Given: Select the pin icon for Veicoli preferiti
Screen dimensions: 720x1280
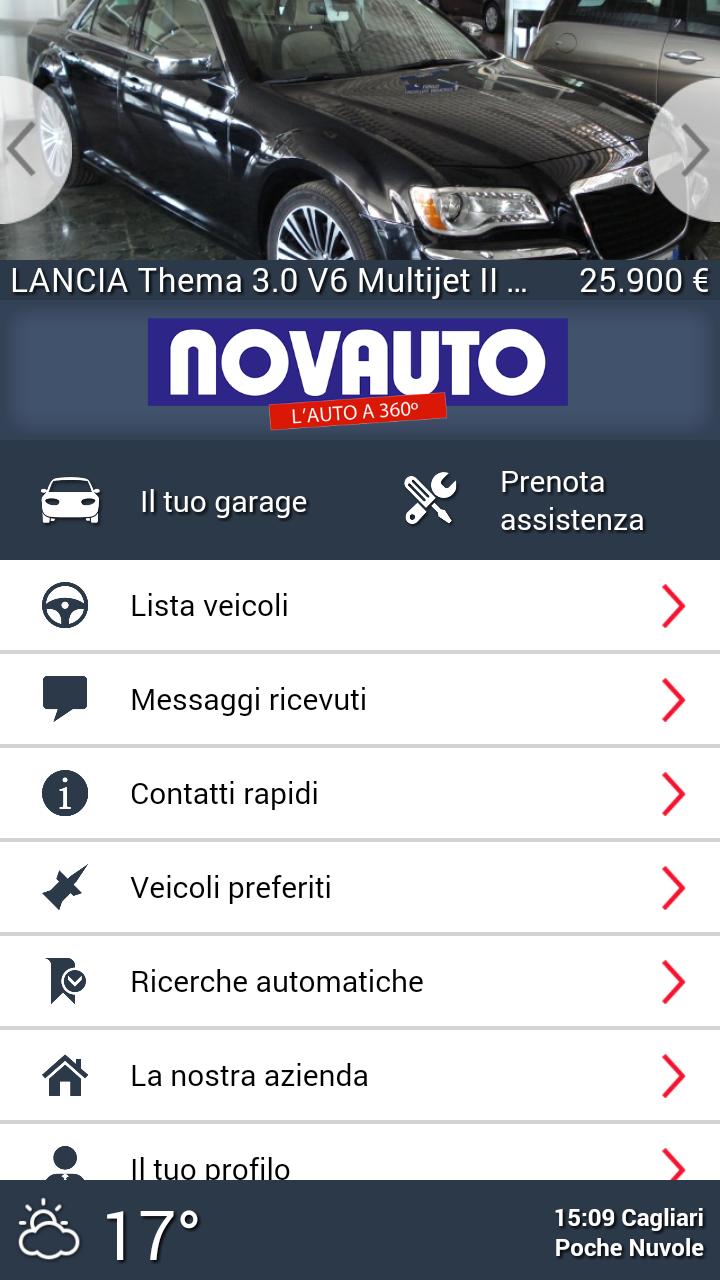Looking at the screenshot, I should click(64, 887).
